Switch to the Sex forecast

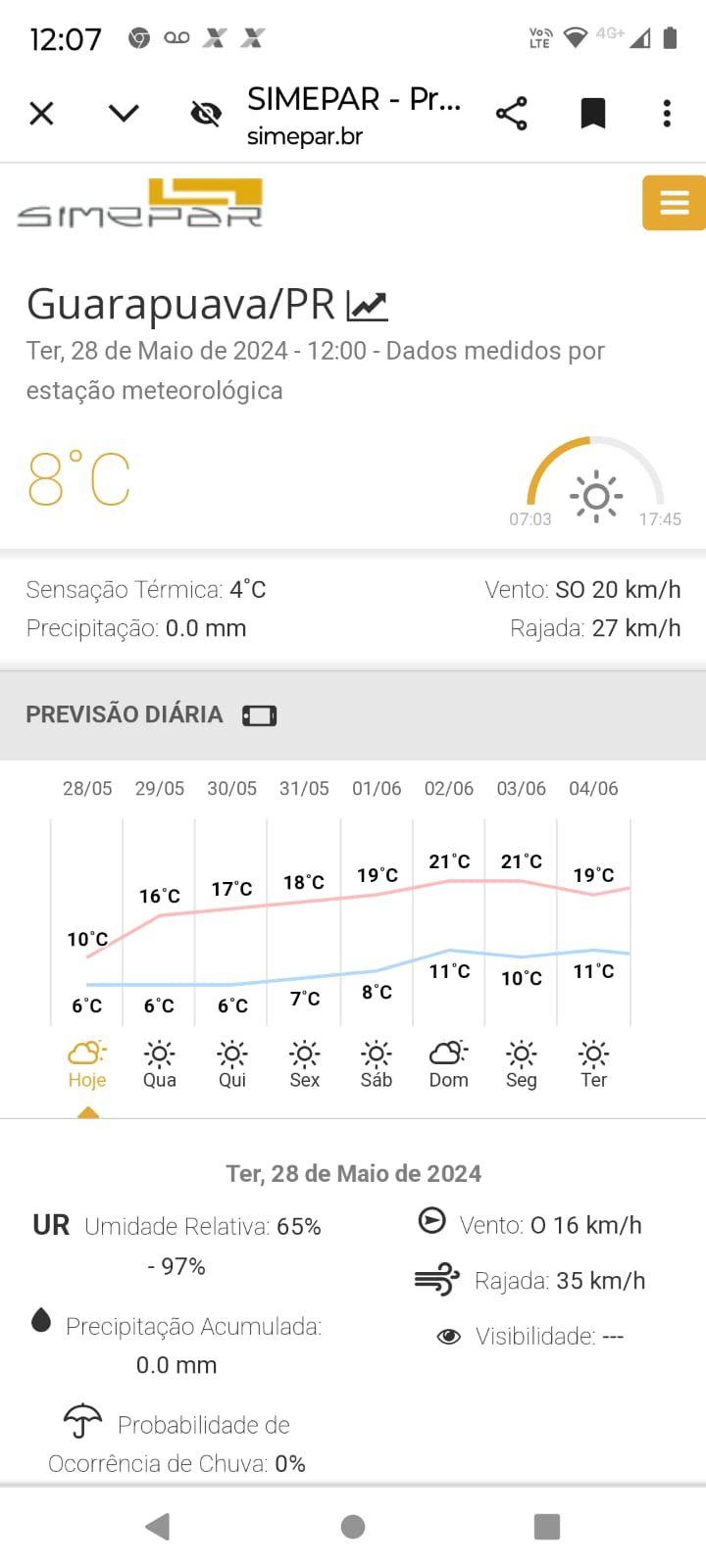coord(304,1064)
